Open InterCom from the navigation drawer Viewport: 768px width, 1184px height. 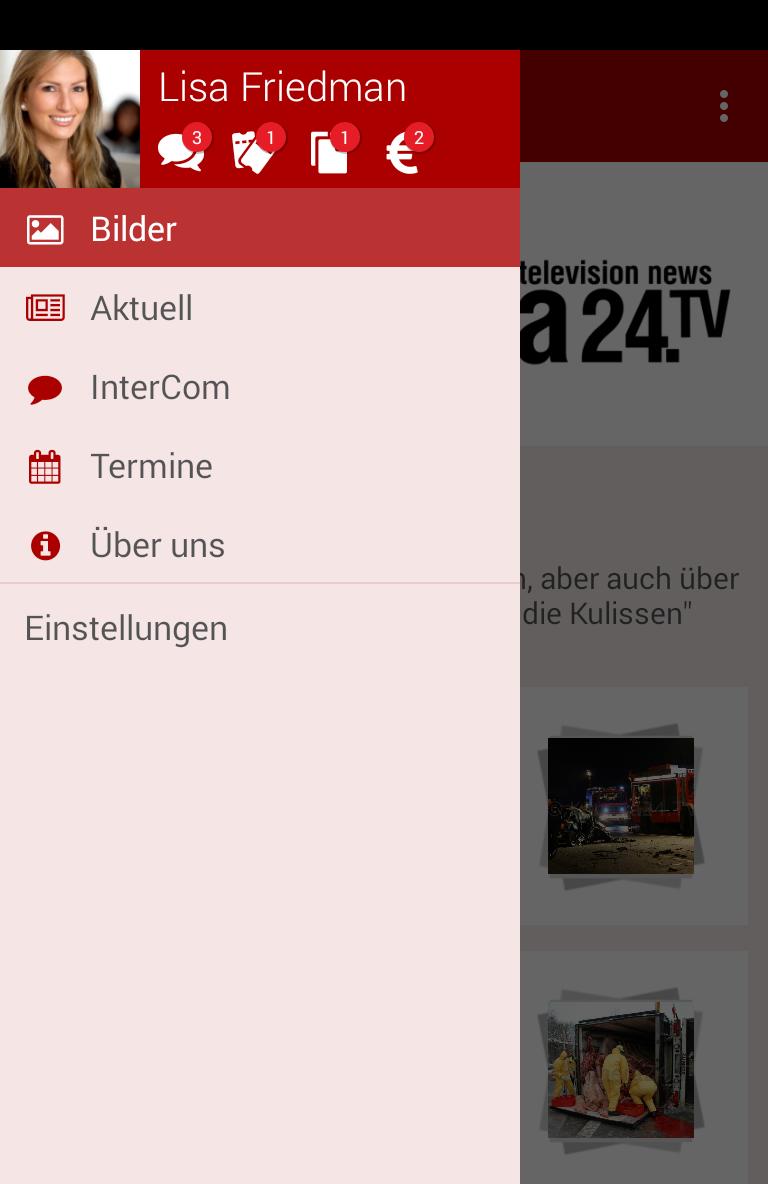pyautogui.click(x=160, y=387)
